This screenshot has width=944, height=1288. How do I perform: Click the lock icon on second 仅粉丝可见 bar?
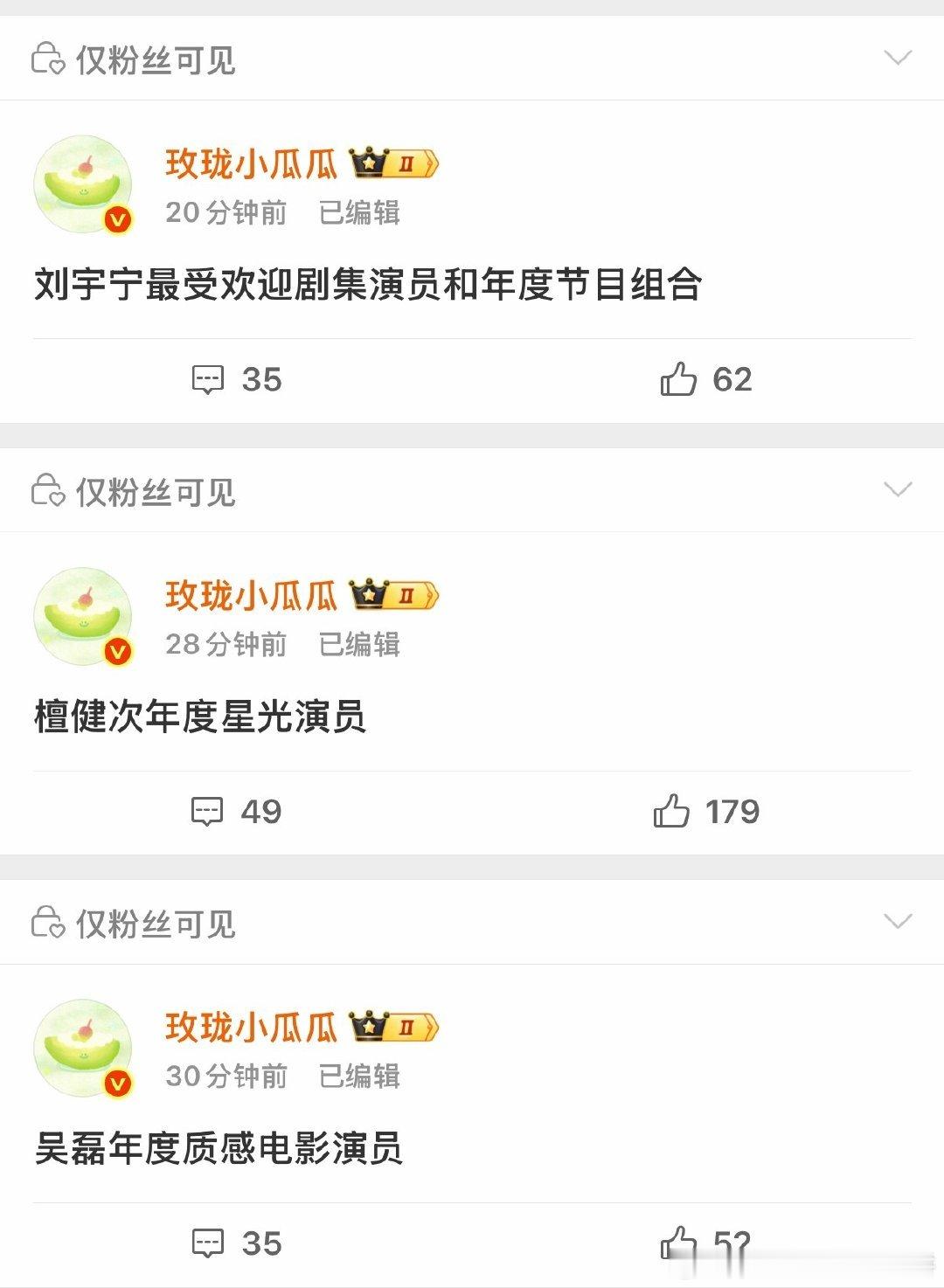click(x=48, y=490)
